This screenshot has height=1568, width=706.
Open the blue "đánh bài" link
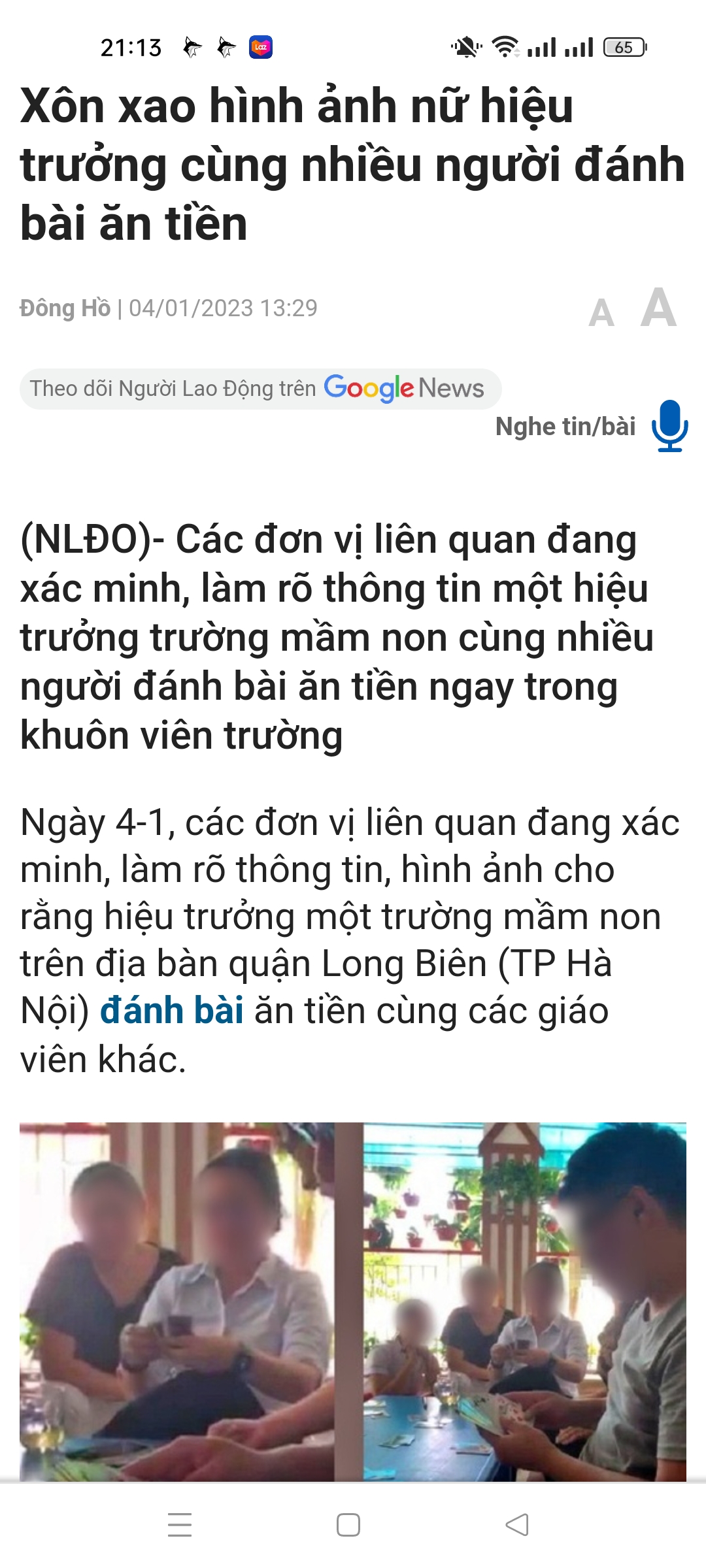pos(171,1011)
